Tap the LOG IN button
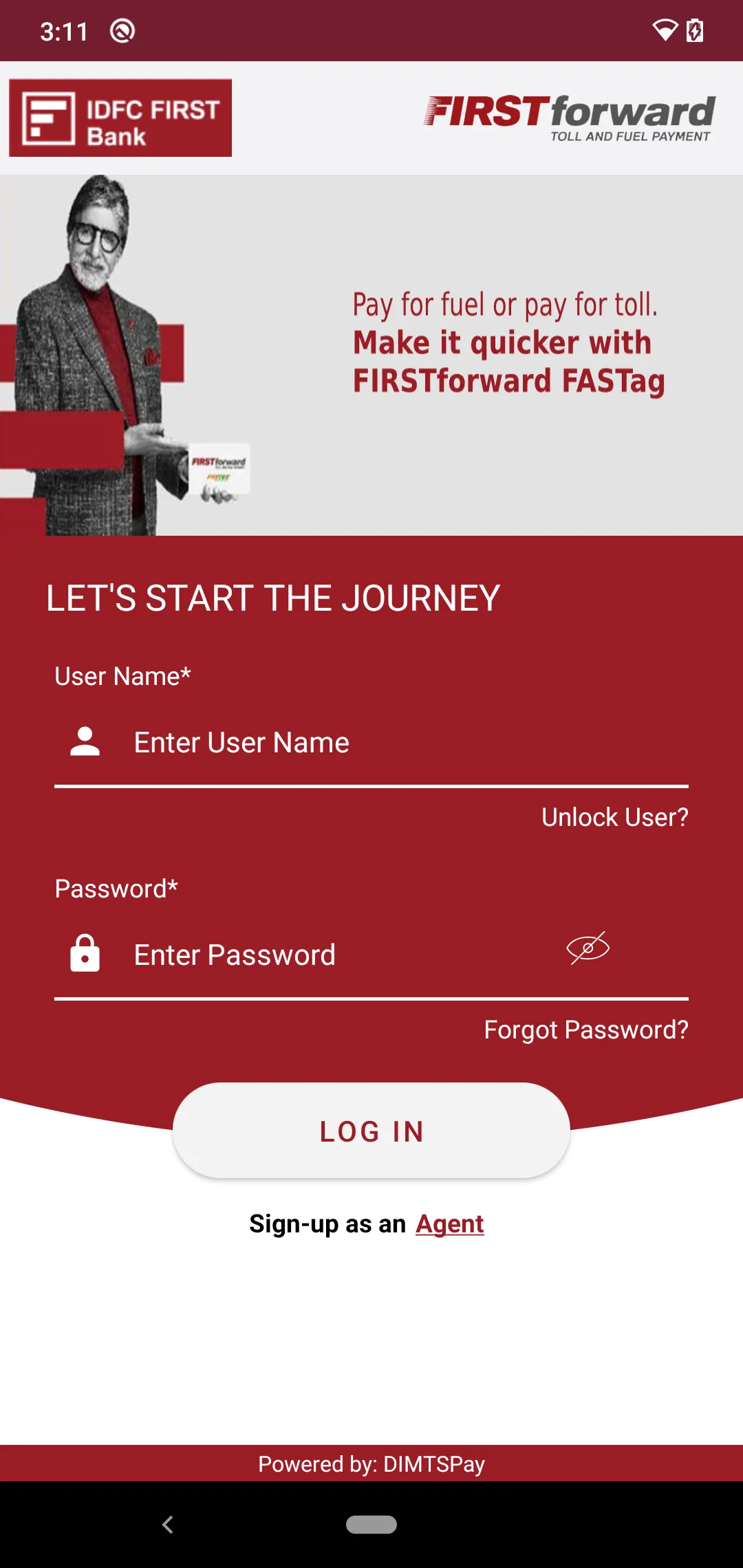Image resolution: width=743 pixels, height=1568 pixels. (x=371, y=1131)
